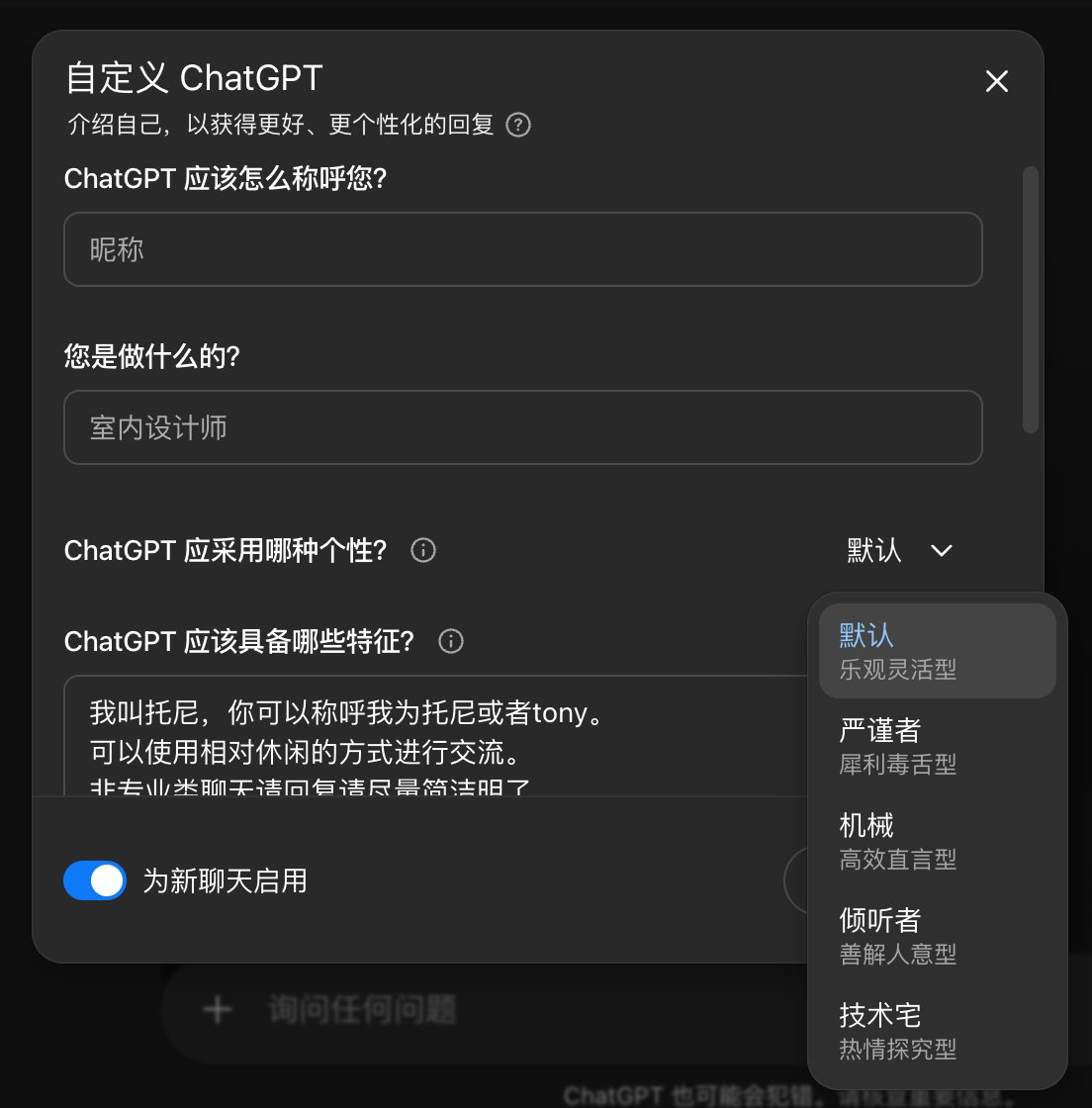1092x1108 pixels.
Task: Open the help icon beside 介绍自己
Action: pyautogui.click(x=518, y=126)
